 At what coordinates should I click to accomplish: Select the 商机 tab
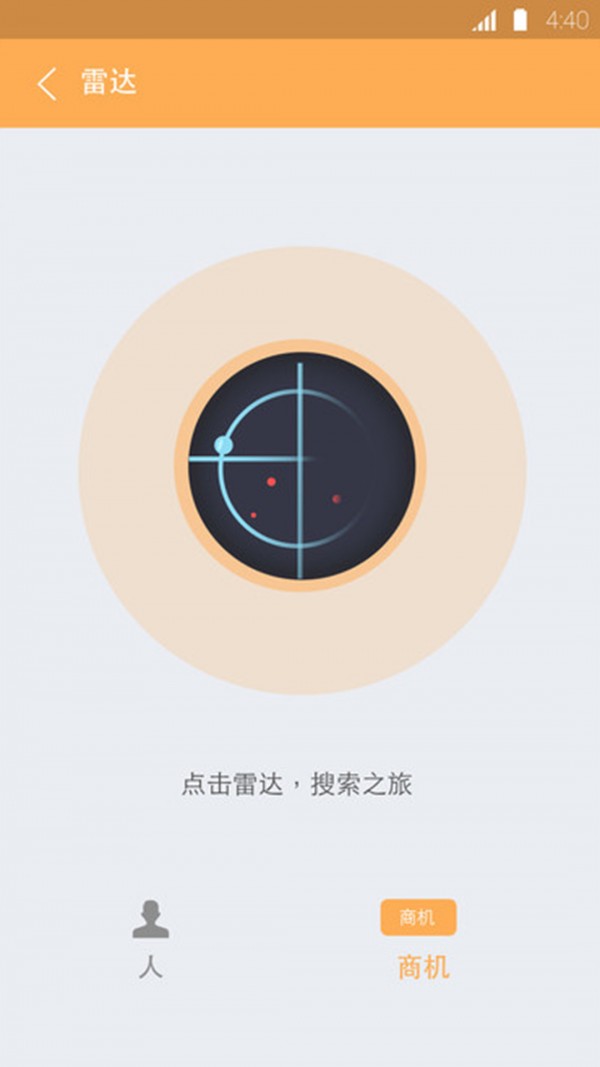point(420,938)
